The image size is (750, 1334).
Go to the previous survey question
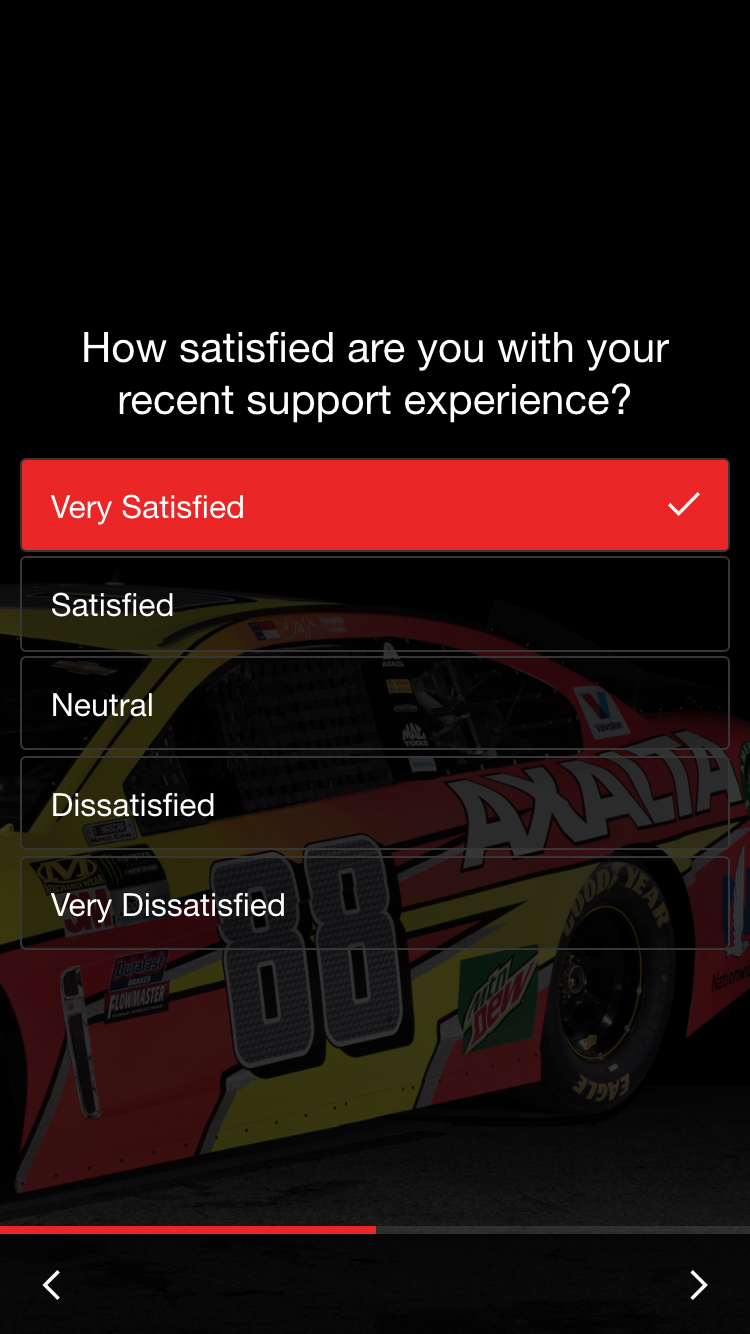(x=52, y=1285)
